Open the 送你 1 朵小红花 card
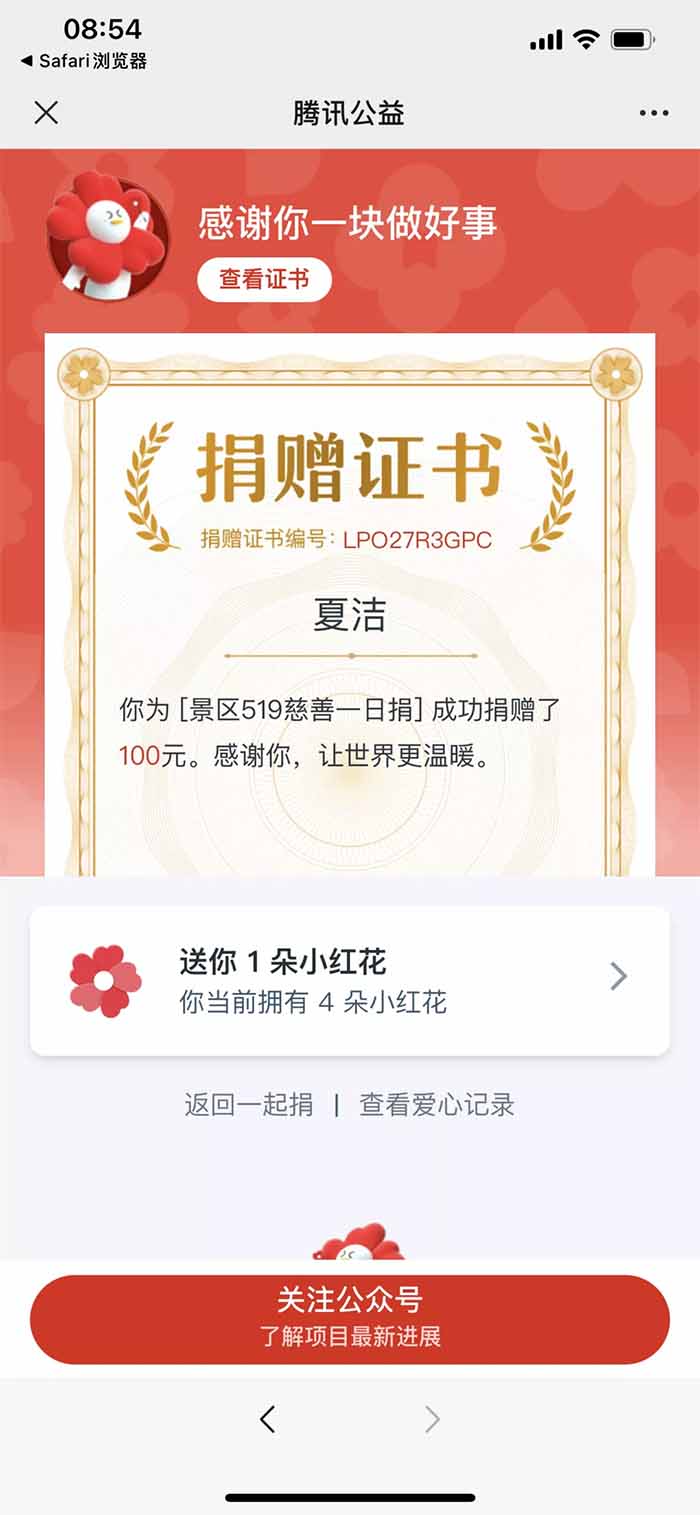Image resolution: width=700 pixels, height=1515 pixels. 350,980
